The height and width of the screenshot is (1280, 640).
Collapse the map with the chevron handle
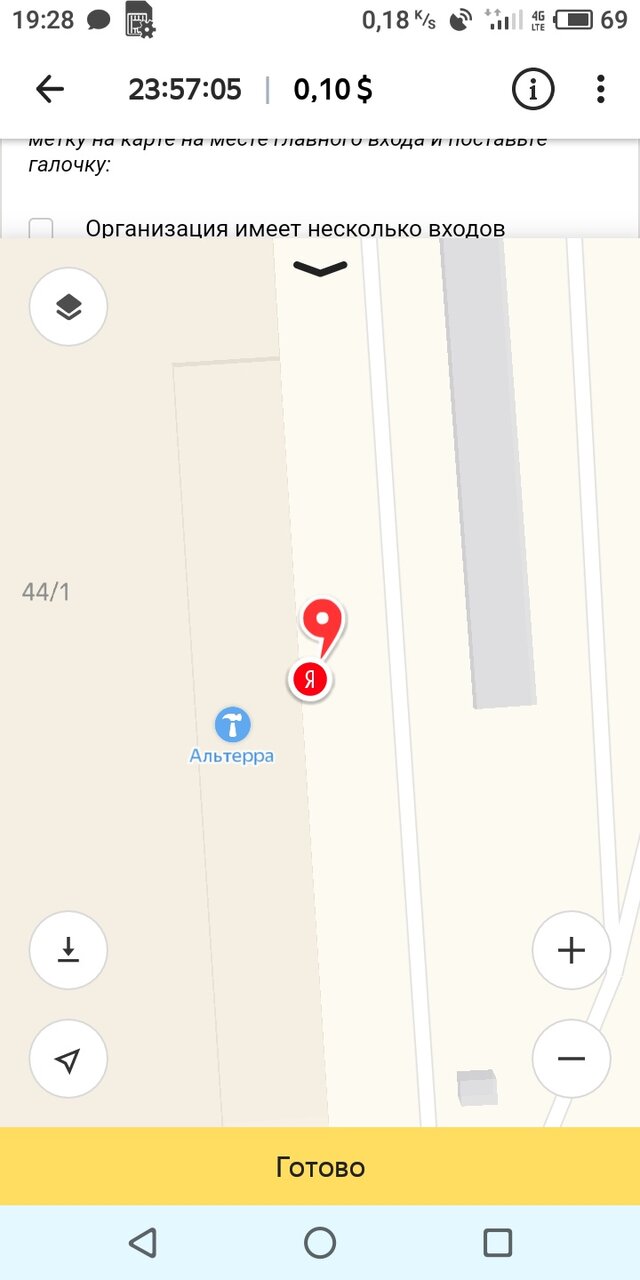click(x=320, y=267)
